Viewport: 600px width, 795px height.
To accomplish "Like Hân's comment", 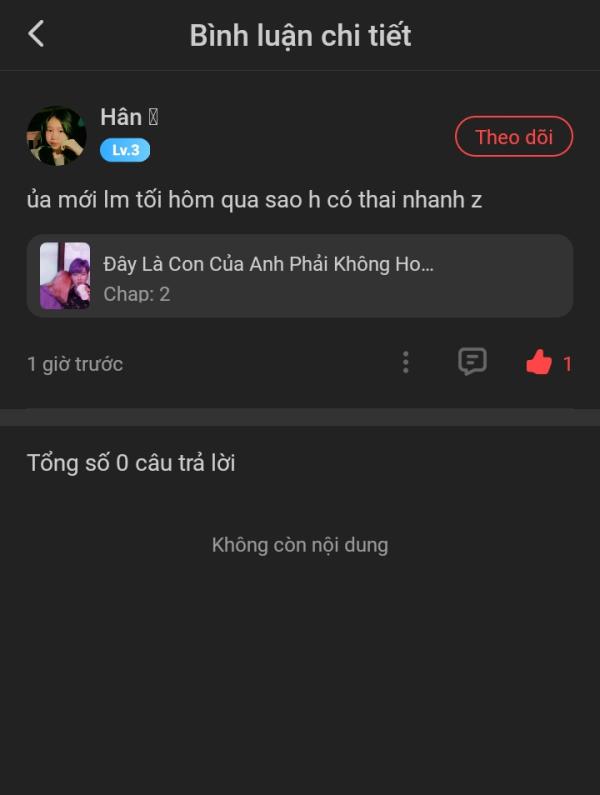I will coord(540,363).
